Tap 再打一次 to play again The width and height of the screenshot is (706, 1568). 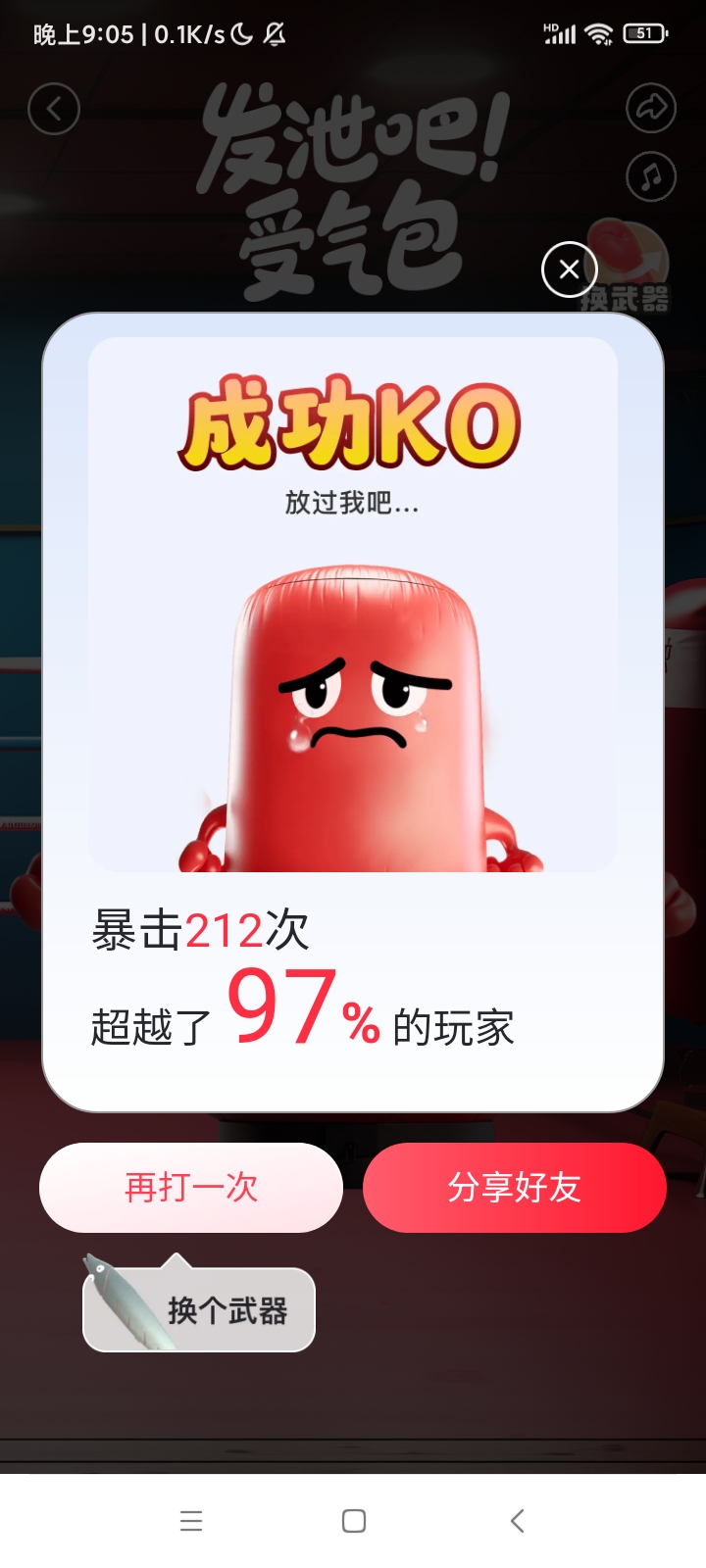pyautogui.click(x=191, y=1188)
